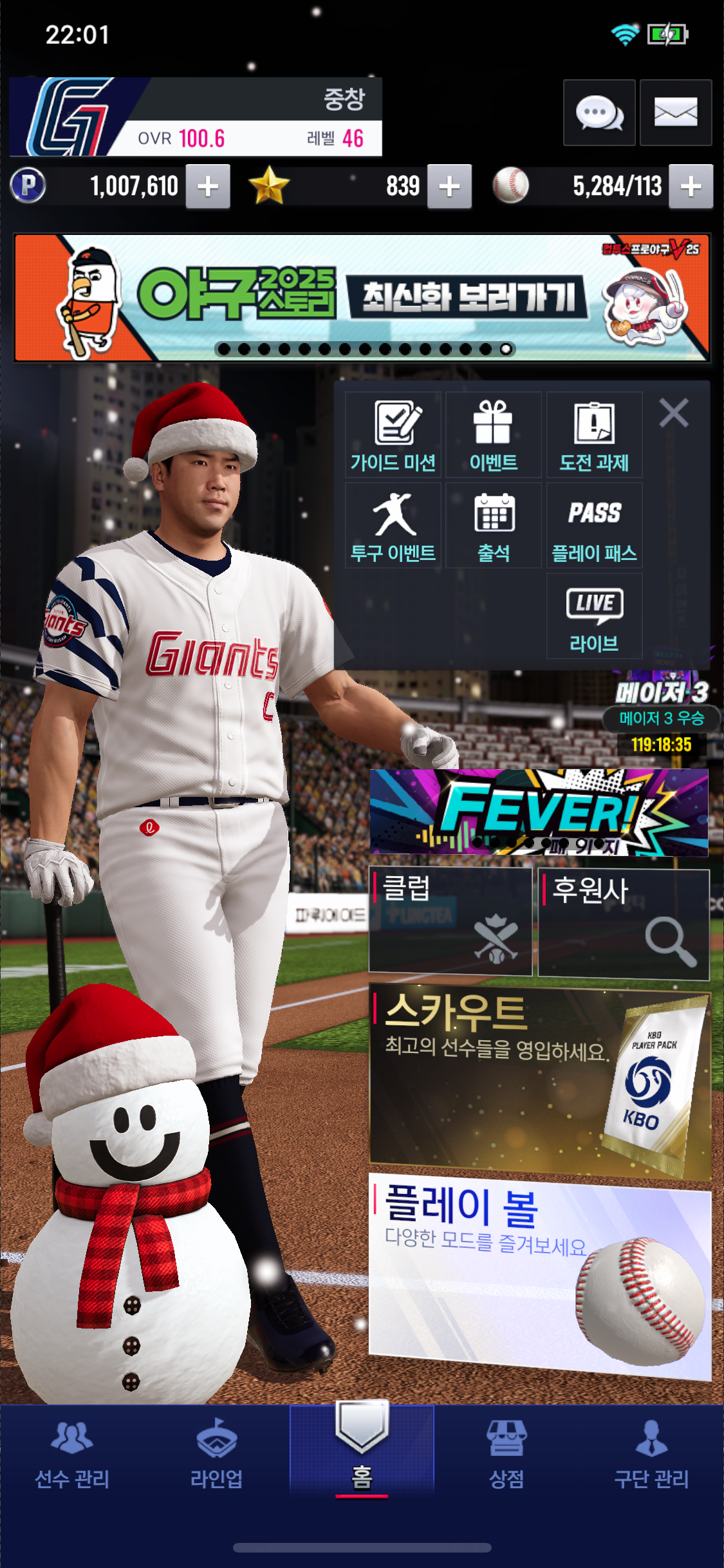
Task: Add more stars with the plus button
Action: [x=449, y=187]
